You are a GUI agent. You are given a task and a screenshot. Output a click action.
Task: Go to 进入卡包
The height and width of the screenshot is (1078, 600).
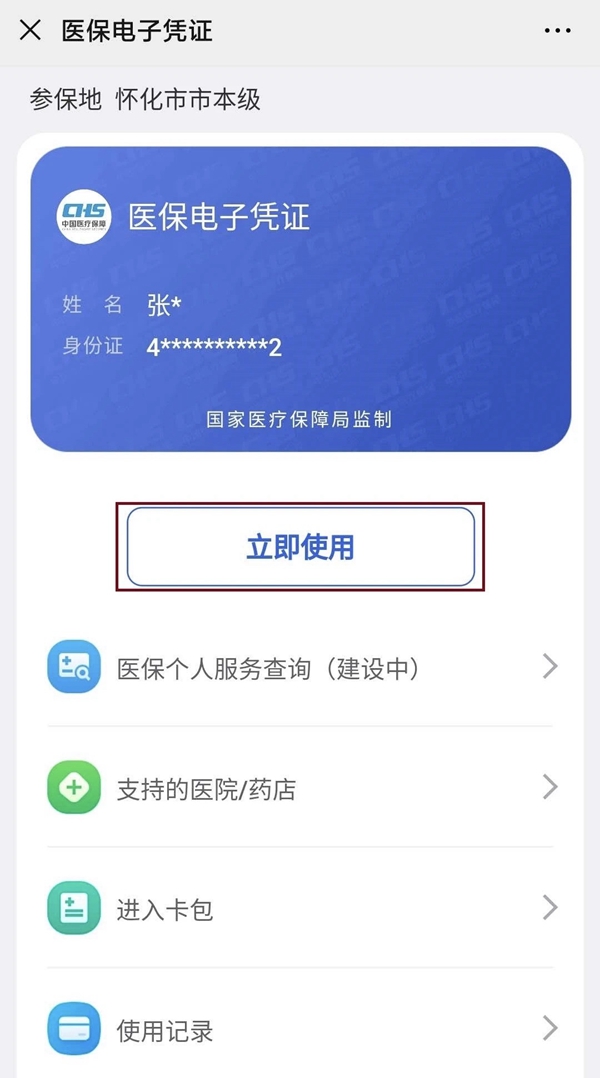[x=300, y=908]
